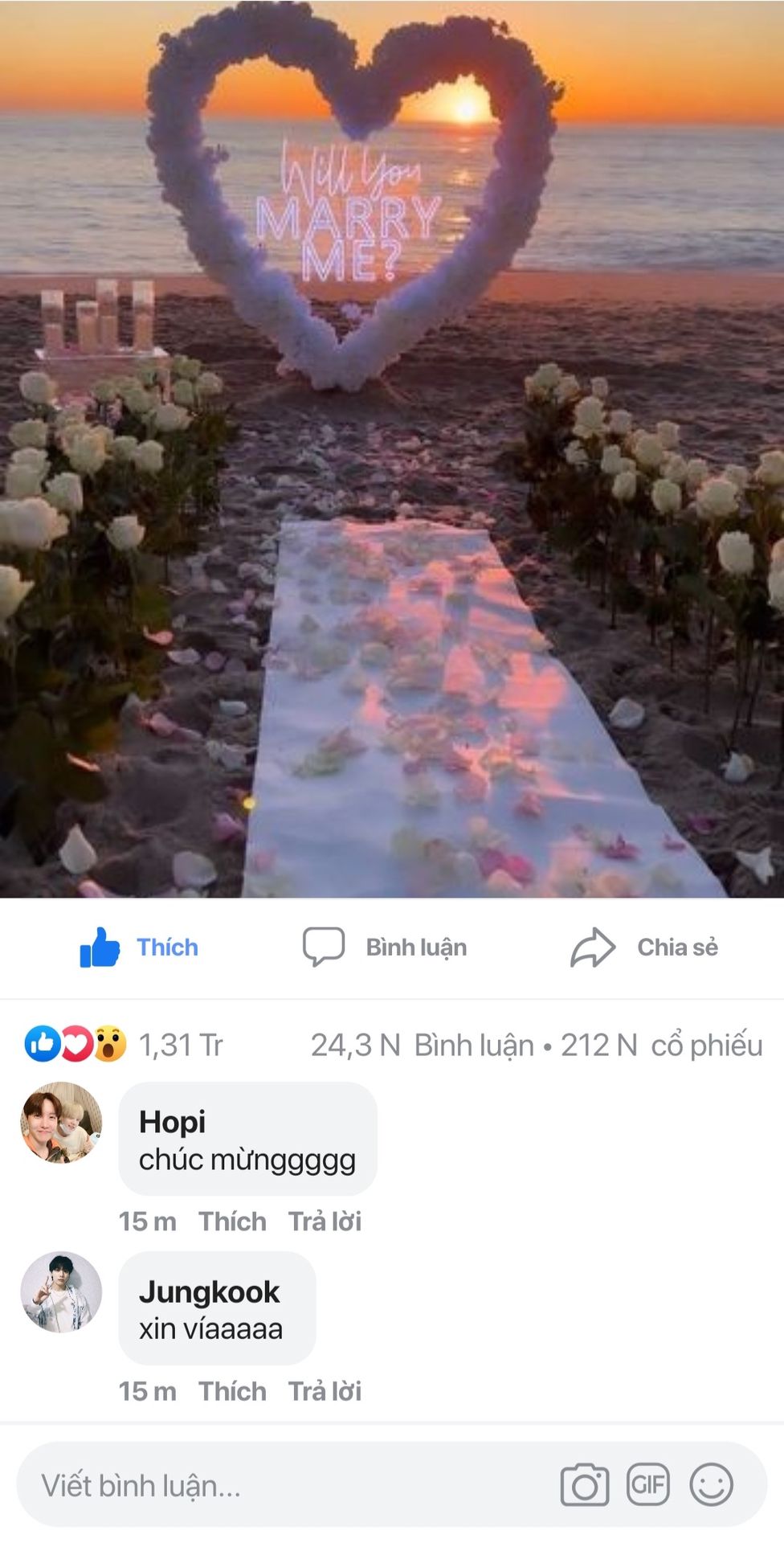Viewport: 784px width, 1543px height.
Task: Like Hopi's comment
Action: 232,1222
